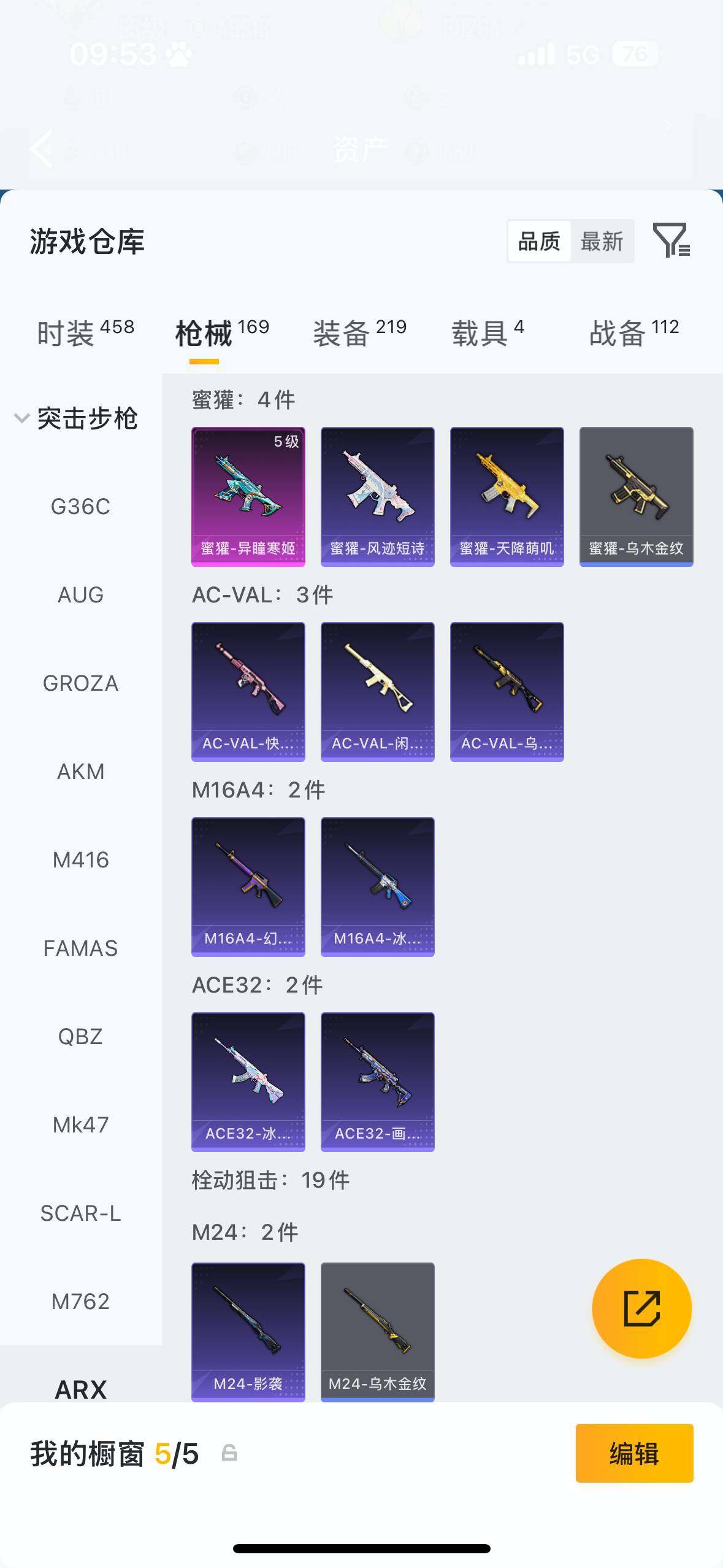Screen dimensions: 723x1568
Task: Open the filter icon
Action: pyautogui.click(x=671, y=240)
